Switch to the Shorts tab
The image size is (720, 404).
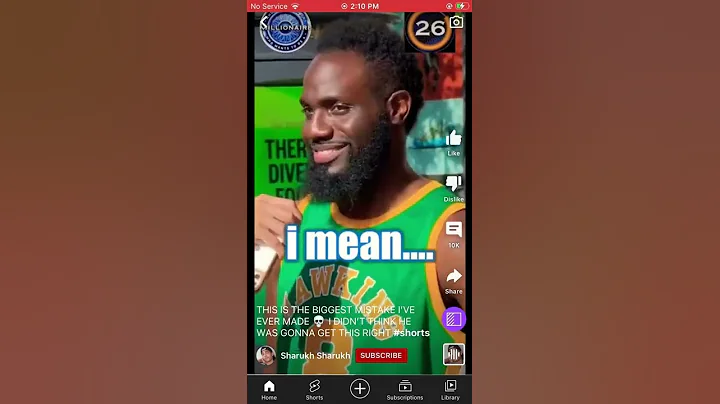point(314,389)
